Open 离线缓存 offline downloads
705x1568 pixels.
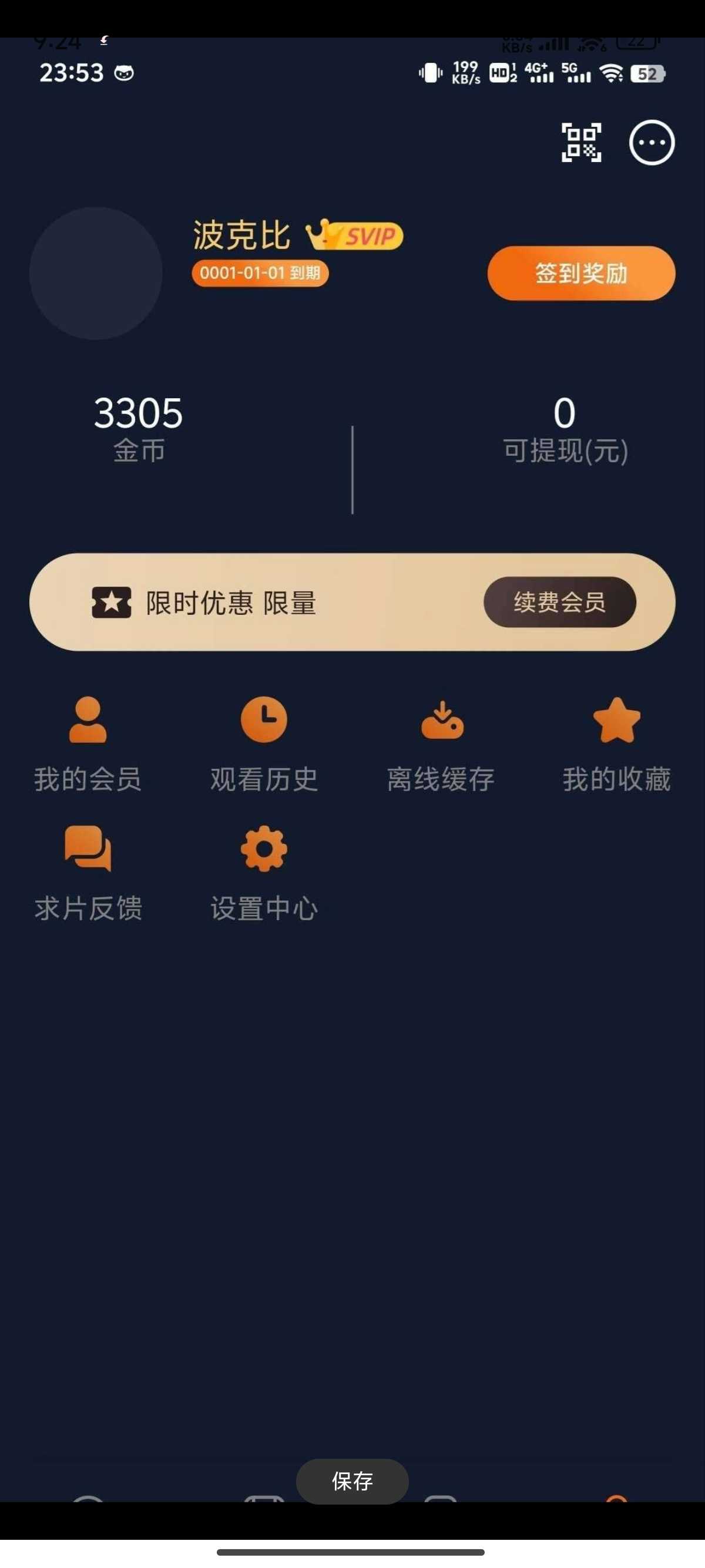pyautogui.click(x=441, y=745)
